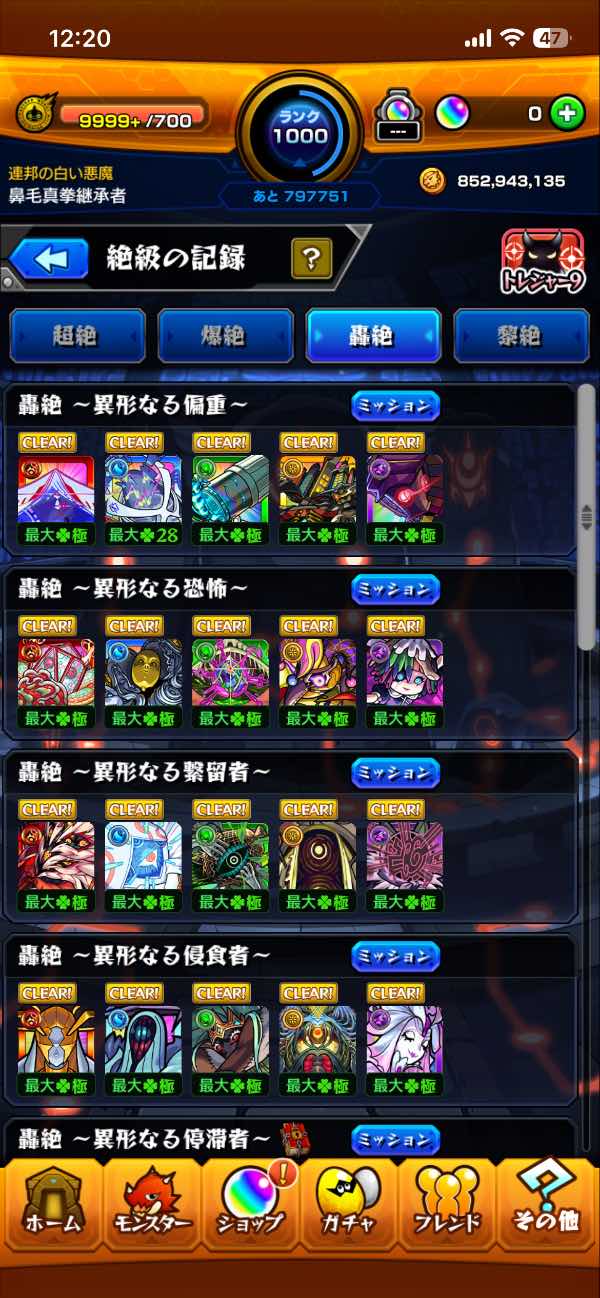Open ミッション for 異形なる停滞者
600x1298 pixels.
[396, 1140]
